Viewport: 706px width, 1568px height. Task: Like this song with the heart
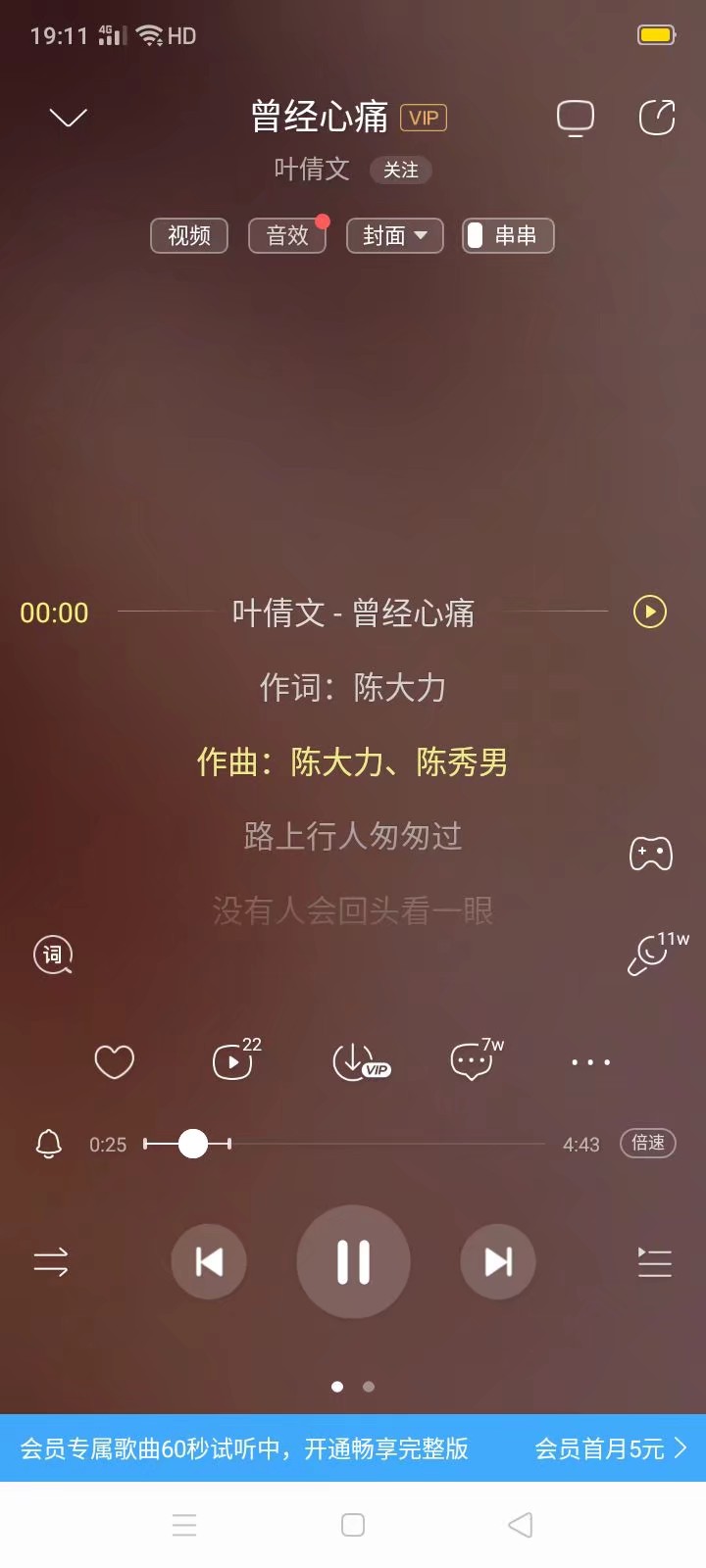pyautogui.click(x=114, y=1062)
